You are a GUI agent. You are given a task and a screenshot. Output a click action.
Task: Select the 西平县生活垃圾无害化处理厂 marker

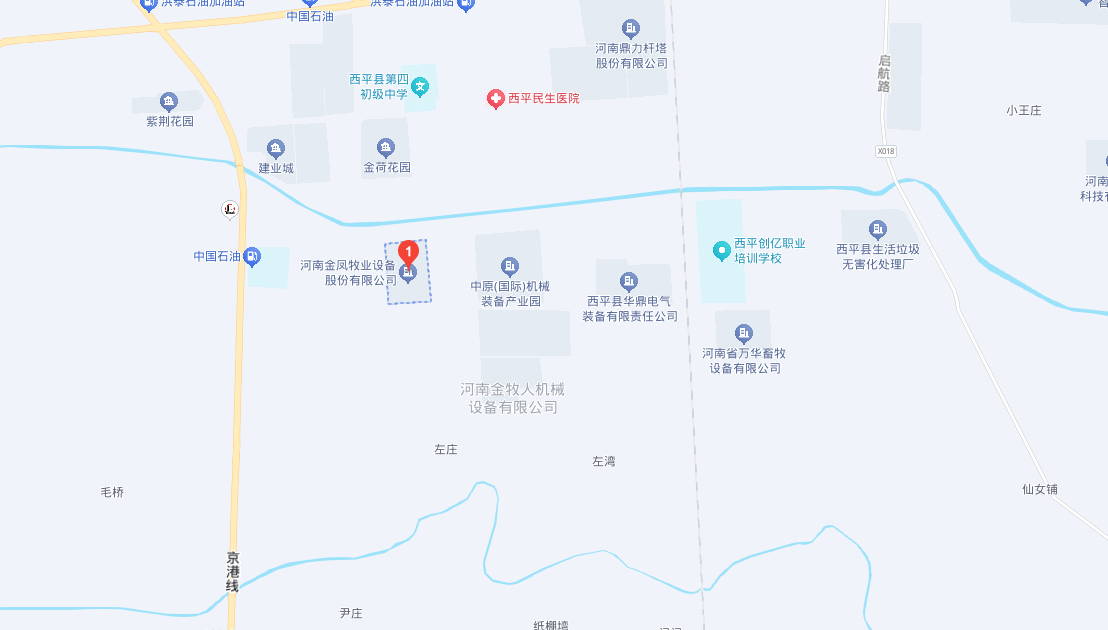[x=878, y=229]
